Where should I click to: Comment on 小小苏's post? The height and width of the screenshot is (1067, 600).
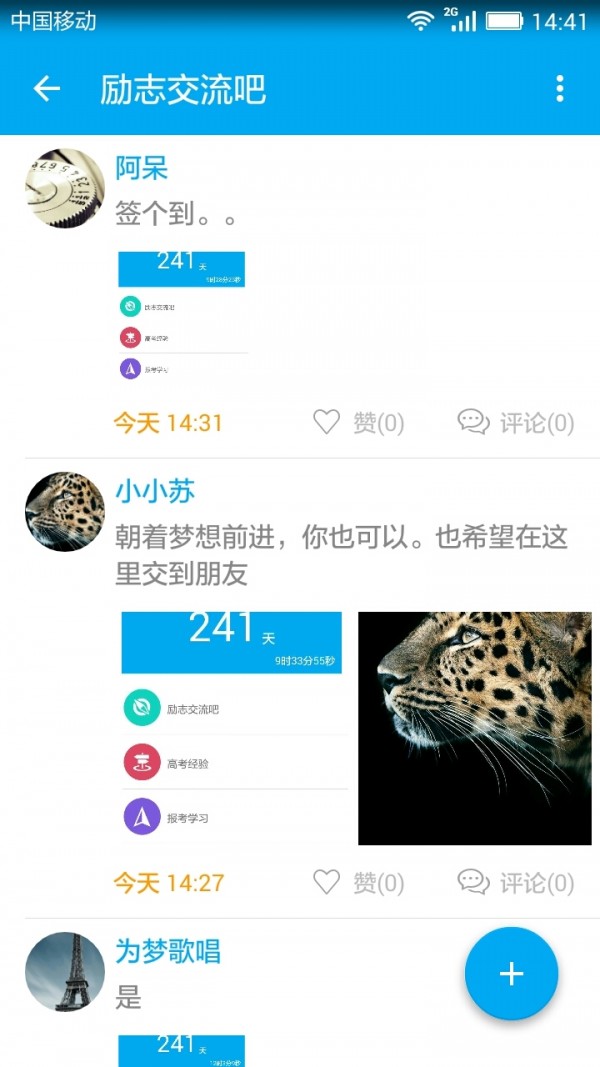516,883
